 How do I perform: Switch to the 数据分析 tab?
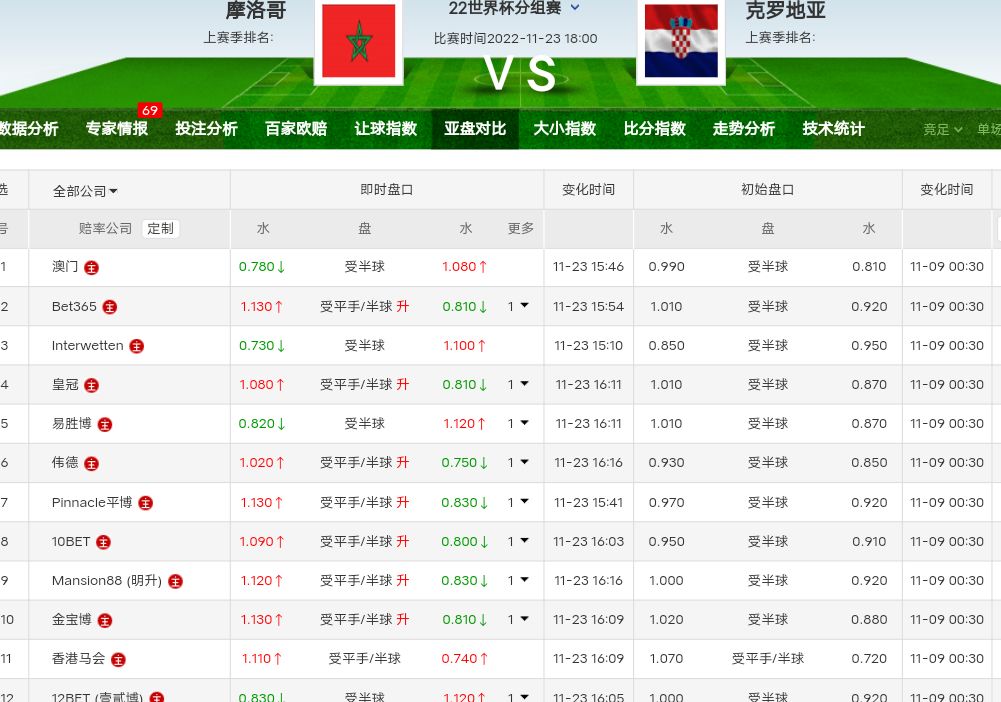tap(30, 128)
